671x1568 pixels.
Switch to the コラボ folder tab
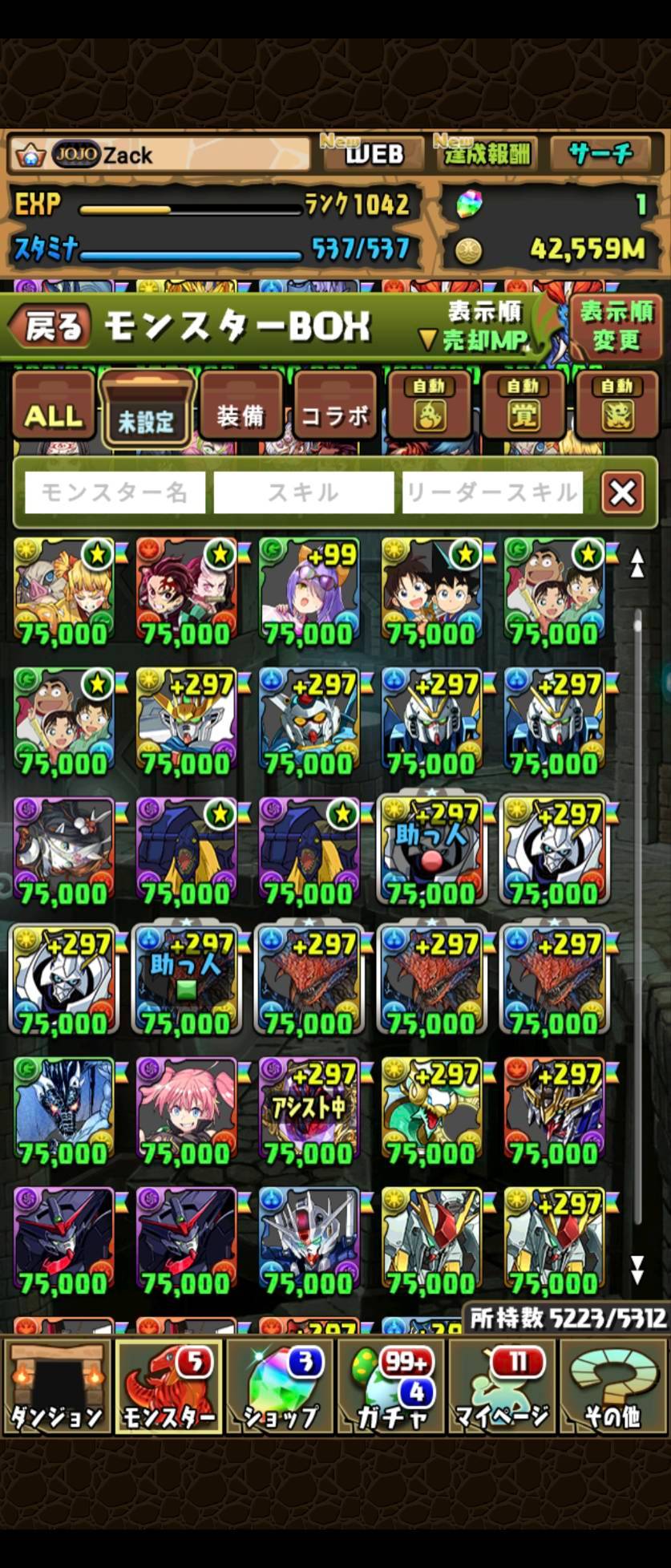(x=334, y=407)
